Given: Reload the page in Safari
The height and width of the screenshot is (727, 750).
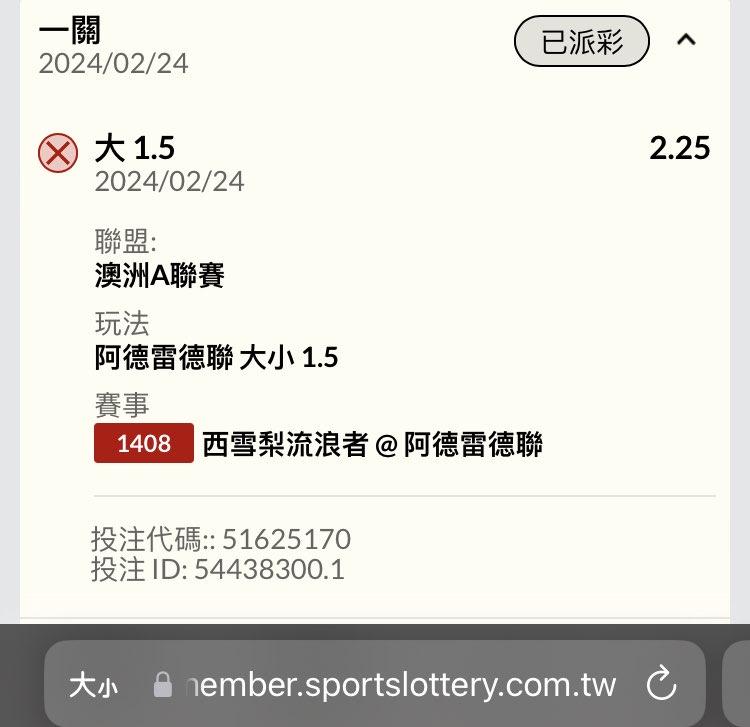Looking at the screenshot, I should [x=661, y=685].
